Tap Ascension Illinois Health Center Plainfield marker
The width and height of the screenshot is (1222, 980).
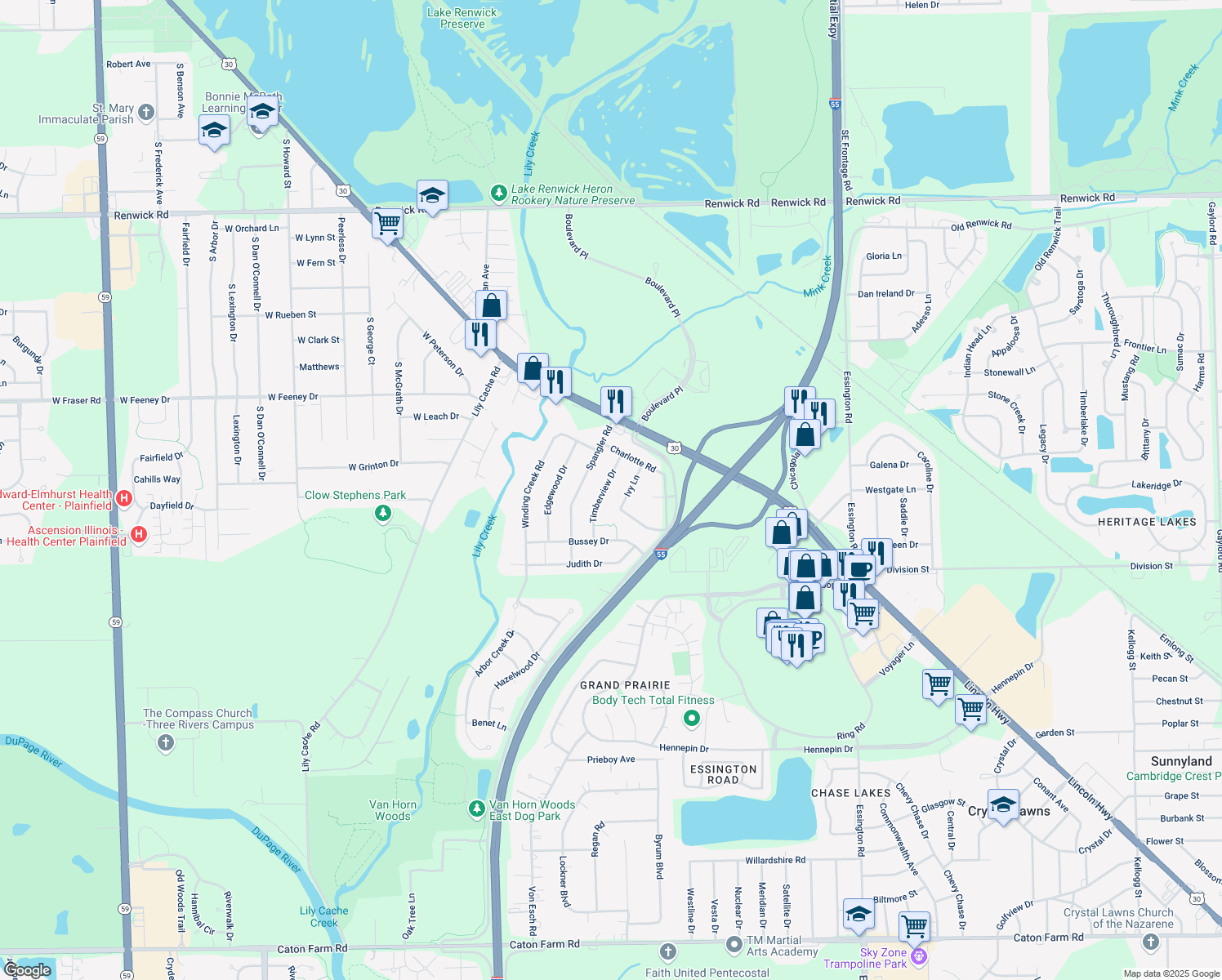139,534
